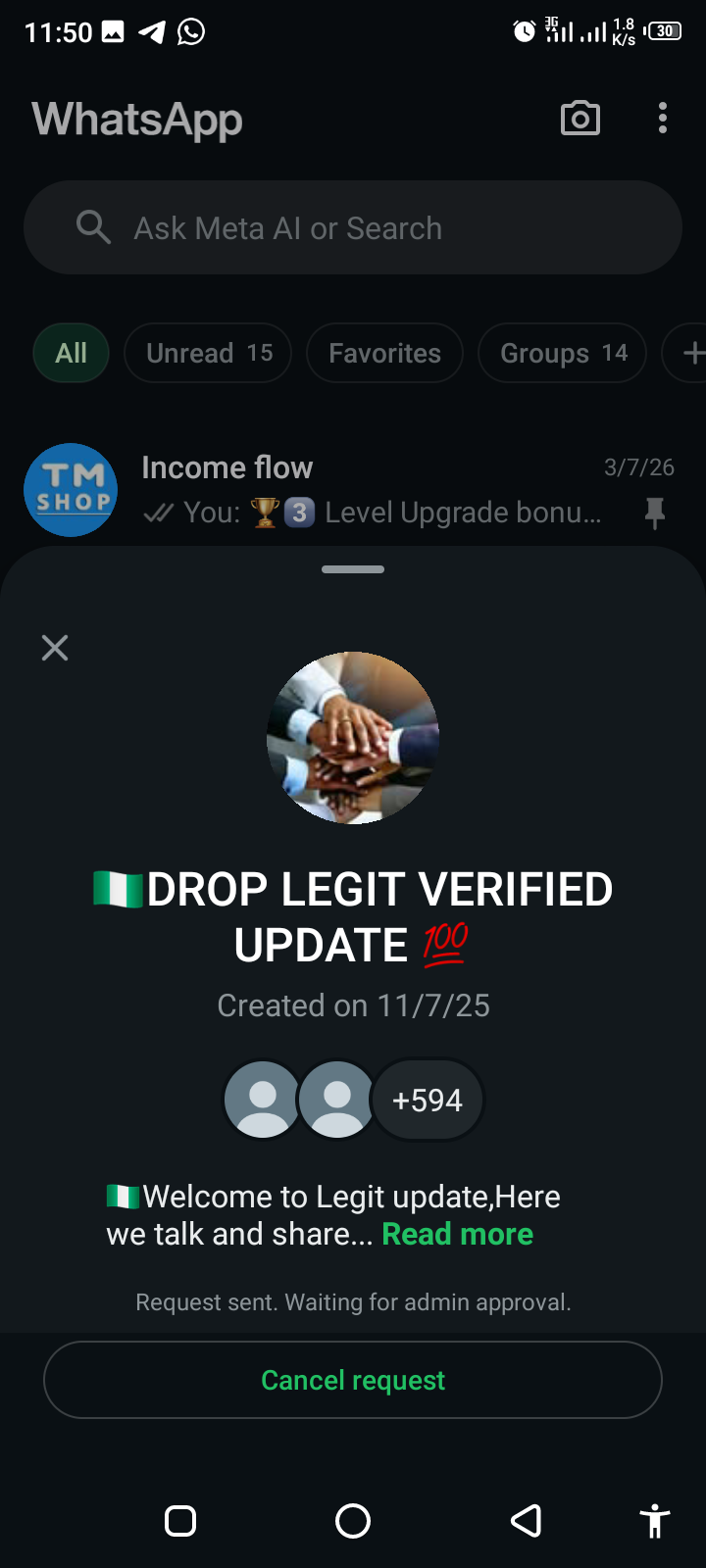Open the camera icon
The width and height of the screenshot is (706, 1568).
point(580,119)
